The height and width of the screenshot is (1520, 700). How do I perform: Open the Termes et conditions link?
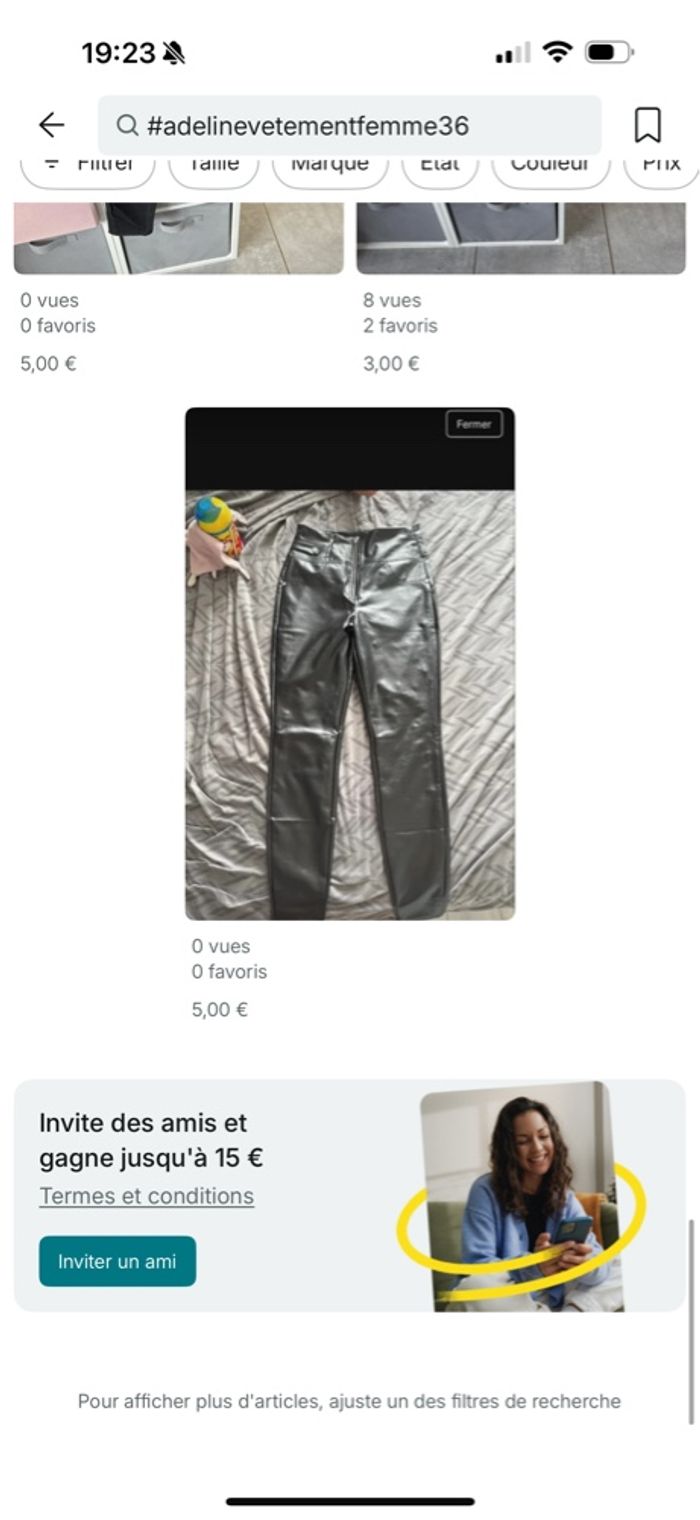pos(146,1196)
